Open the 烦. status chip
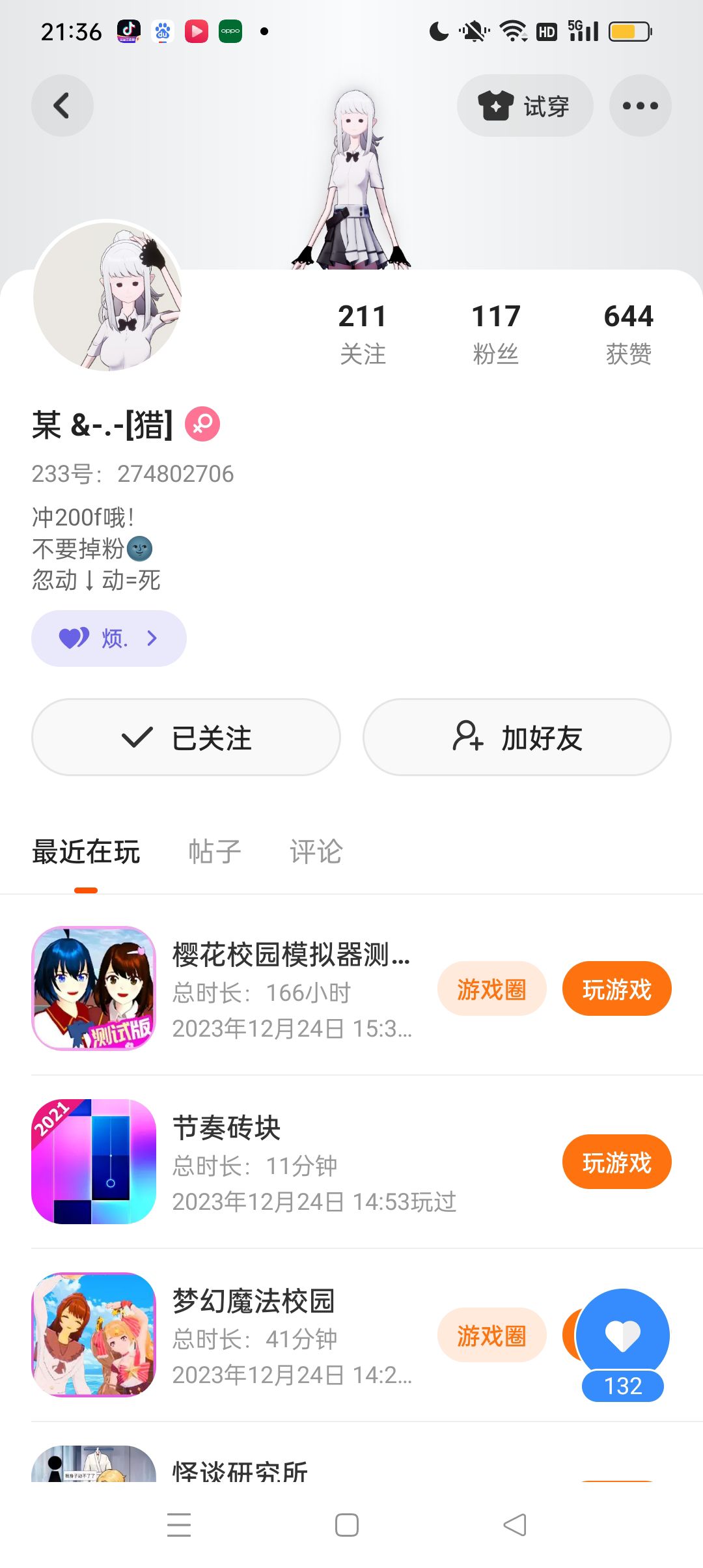This screenshot has width=703, height=1568. pos(109,638)
